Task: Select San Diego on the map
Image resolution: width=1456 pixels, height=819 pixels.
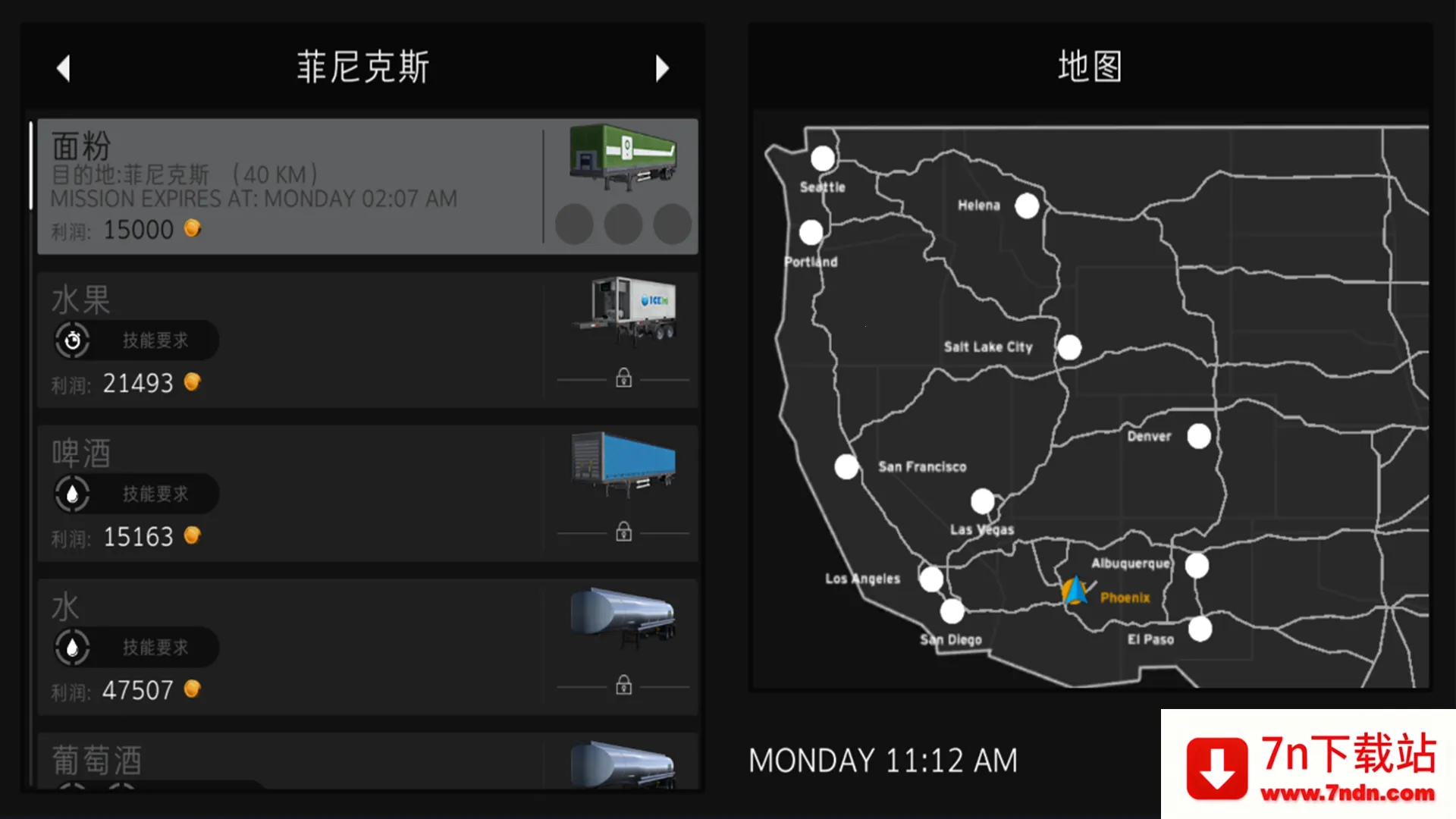Action: [x=952, y=611]
